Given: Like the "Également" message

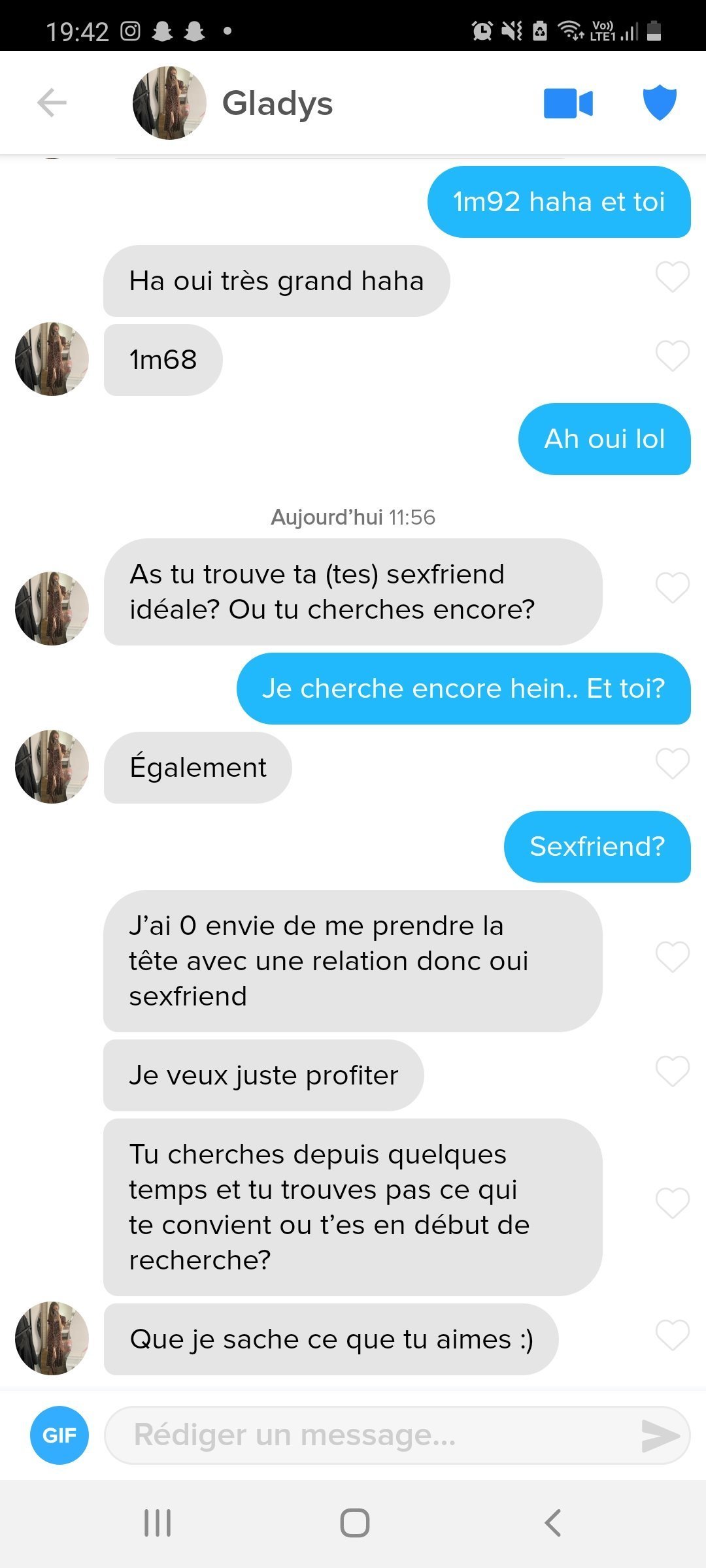Looking at the screenshot, I should [x=672, y=764].
